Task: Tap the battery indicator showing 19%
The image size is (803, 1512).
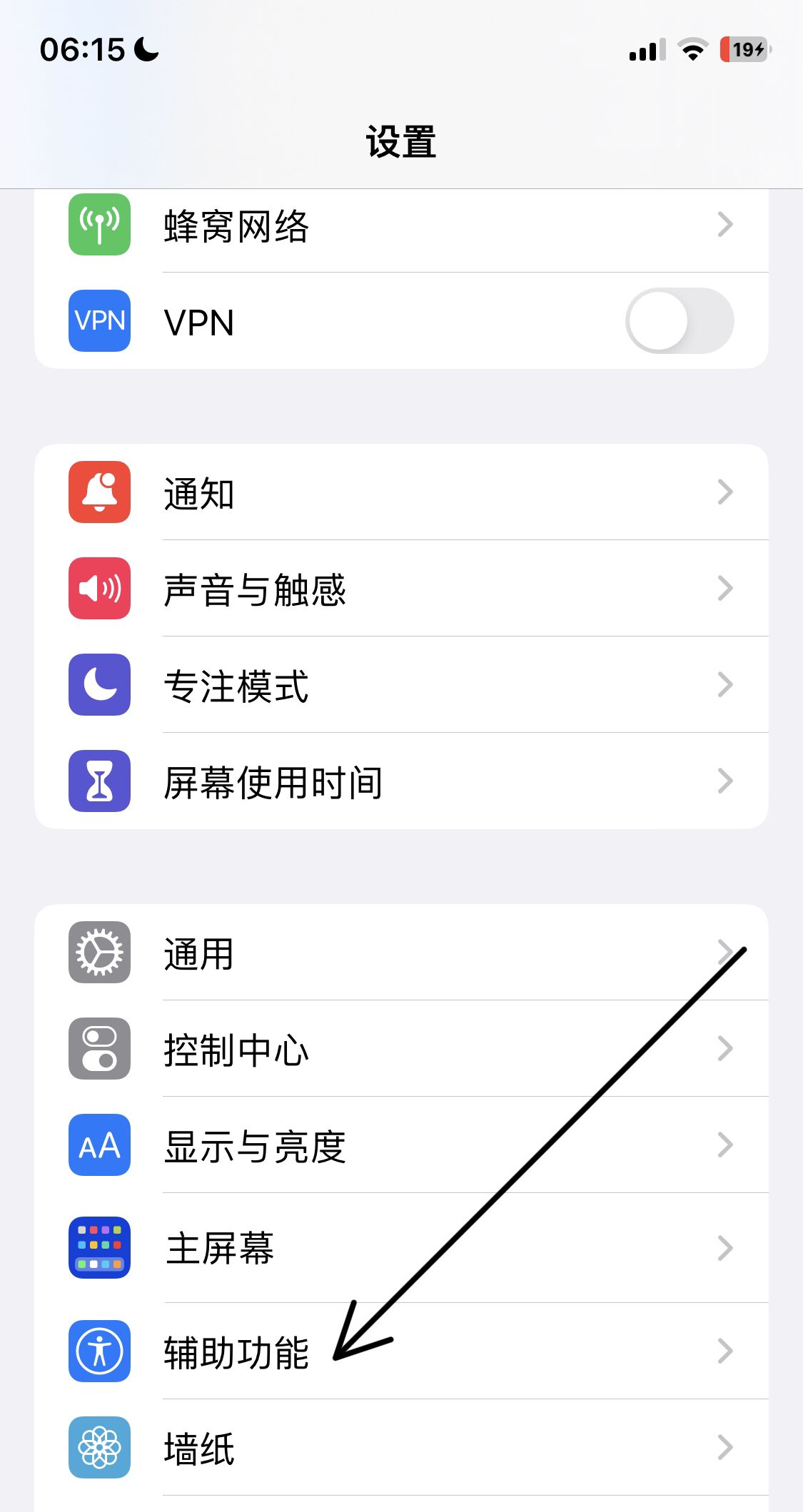Action: tap(744, 49)
